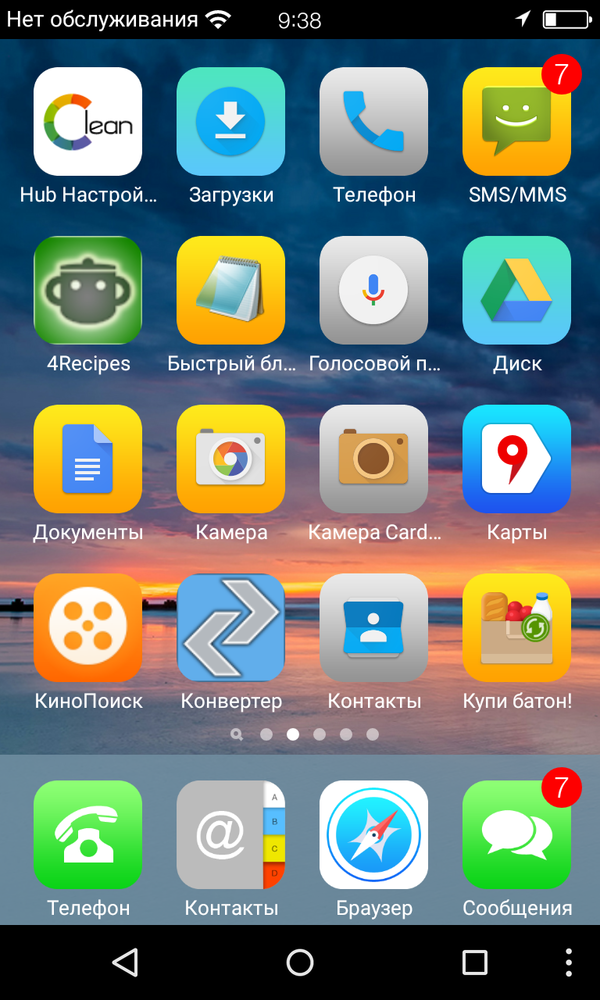
Task: Open Быстрый блокнот notepad app
Action: pos(231,291)
